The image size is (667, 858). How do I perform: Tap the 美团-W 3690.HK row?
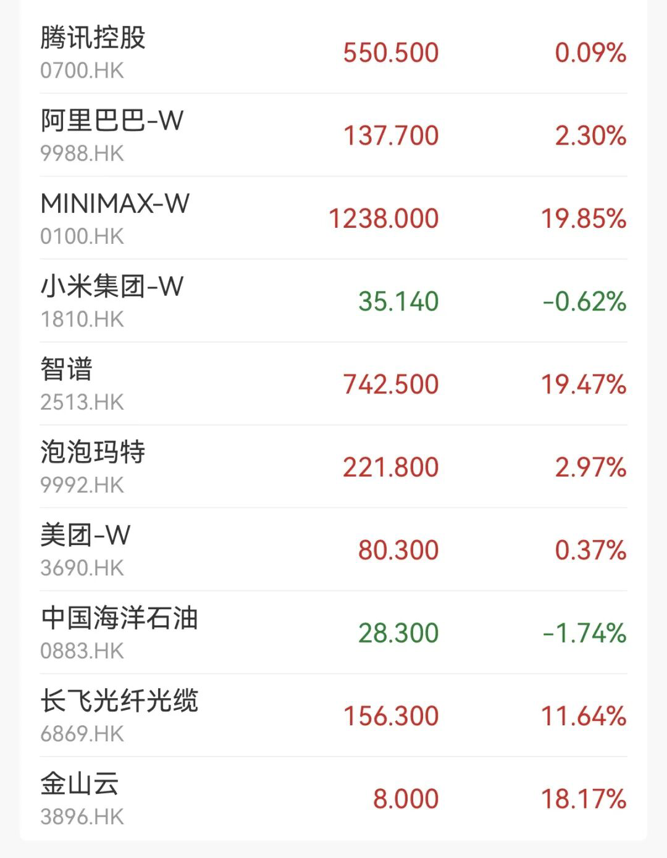pos(333,550)
